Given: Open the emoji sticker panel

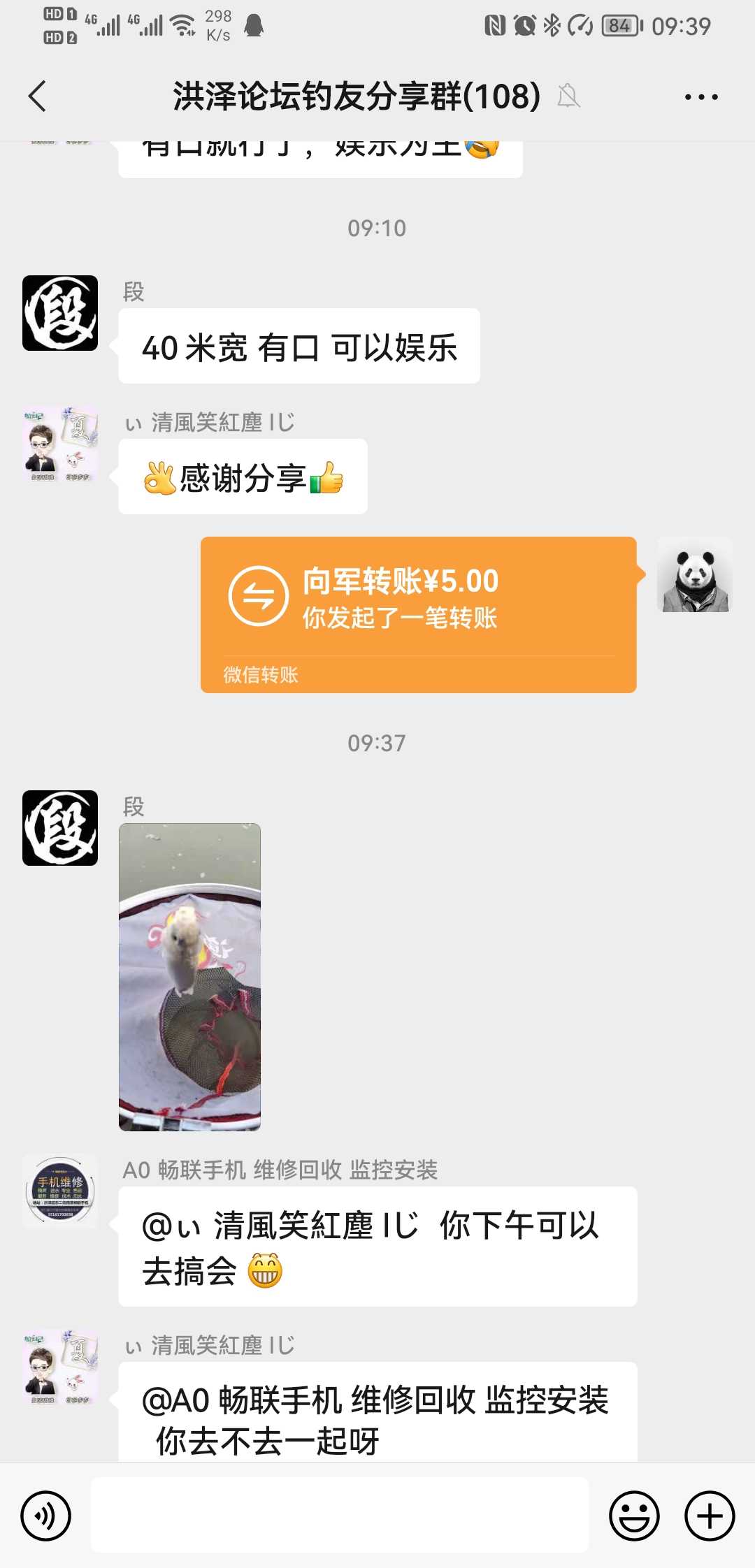Looking at the screenshot, I should tap(634, 1516).
